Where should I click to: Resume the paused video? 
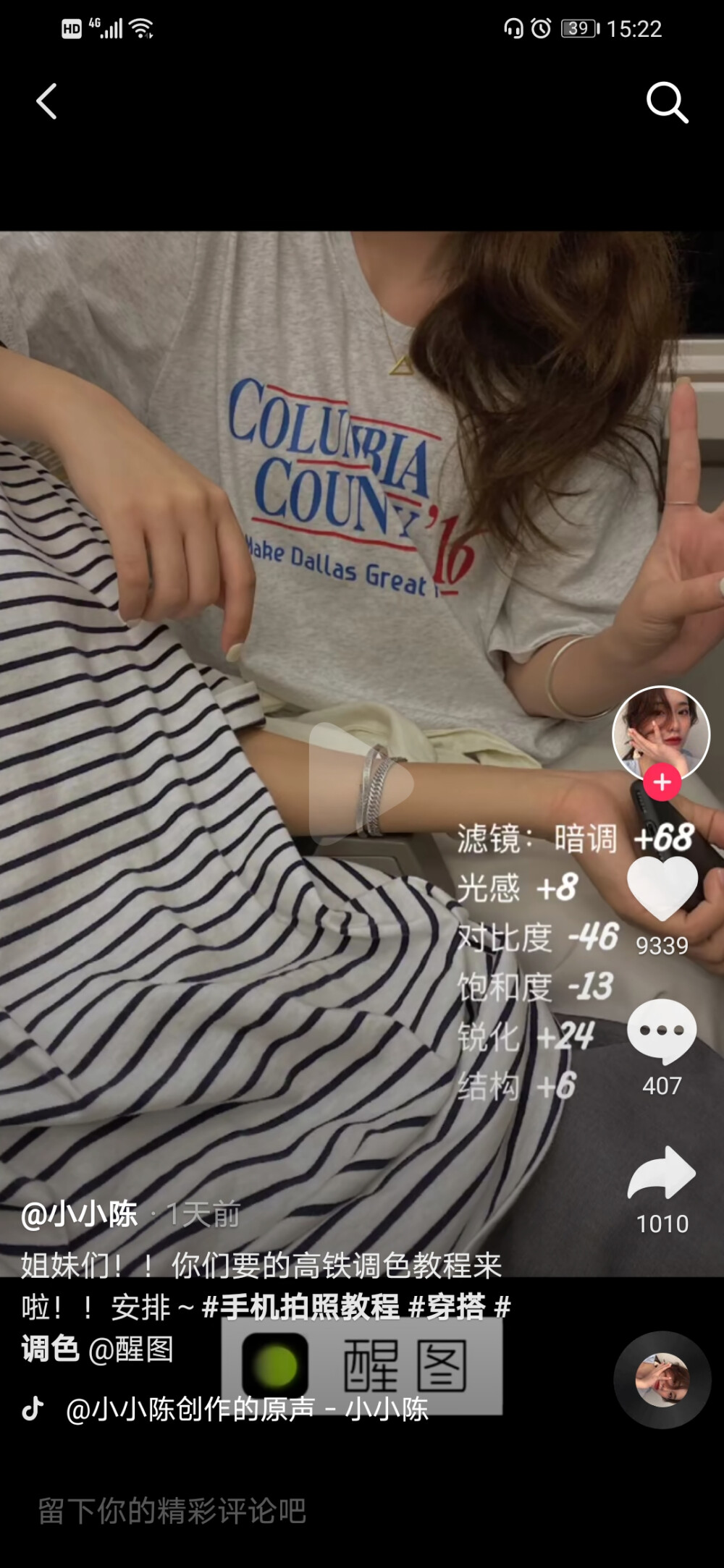(x=361, y=784)
